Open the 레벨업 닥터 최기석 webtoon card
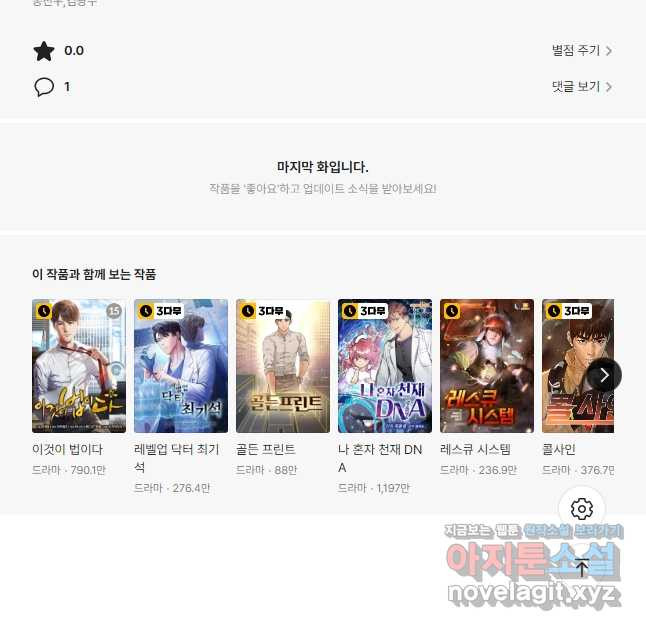 click(x=181, y=365)
